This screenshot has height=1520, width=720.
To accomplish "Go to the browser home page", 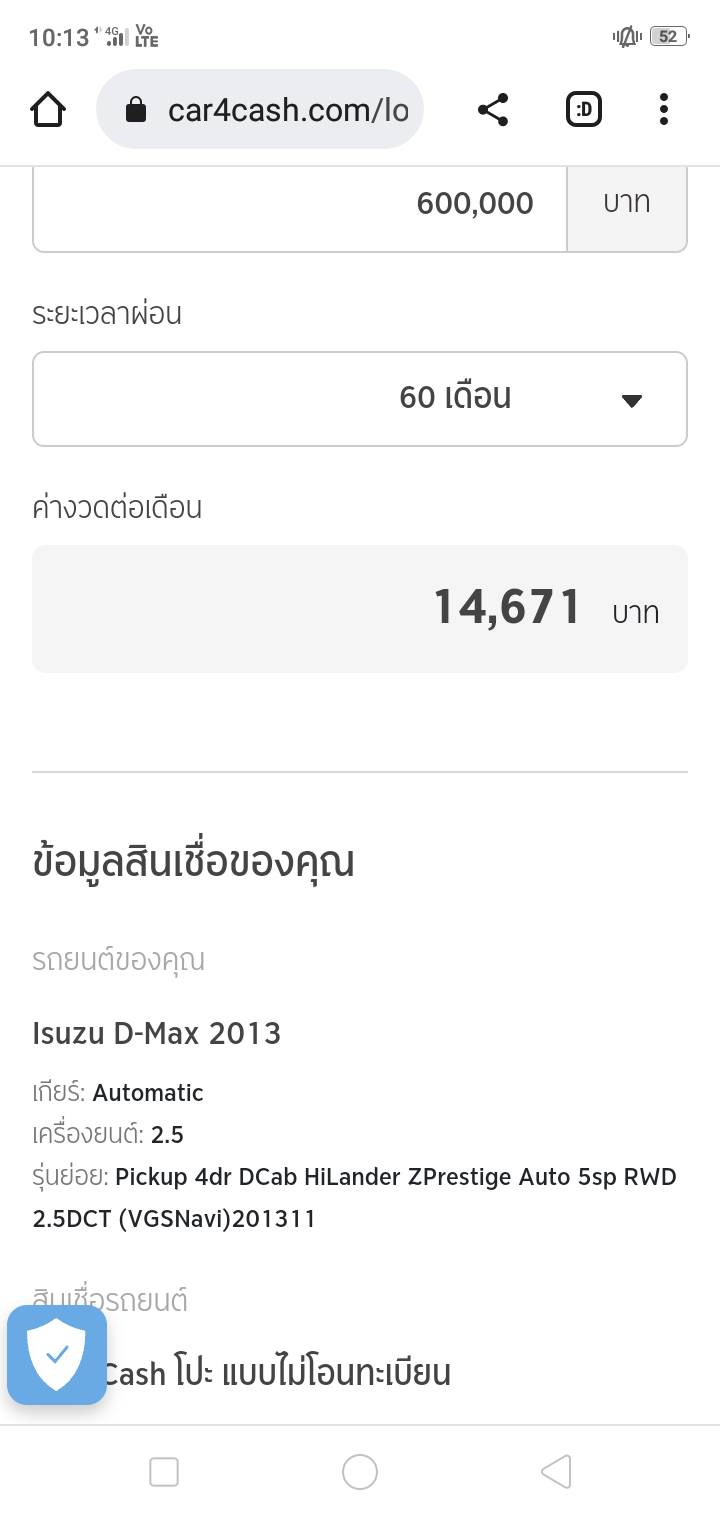I will click(48, 109).
